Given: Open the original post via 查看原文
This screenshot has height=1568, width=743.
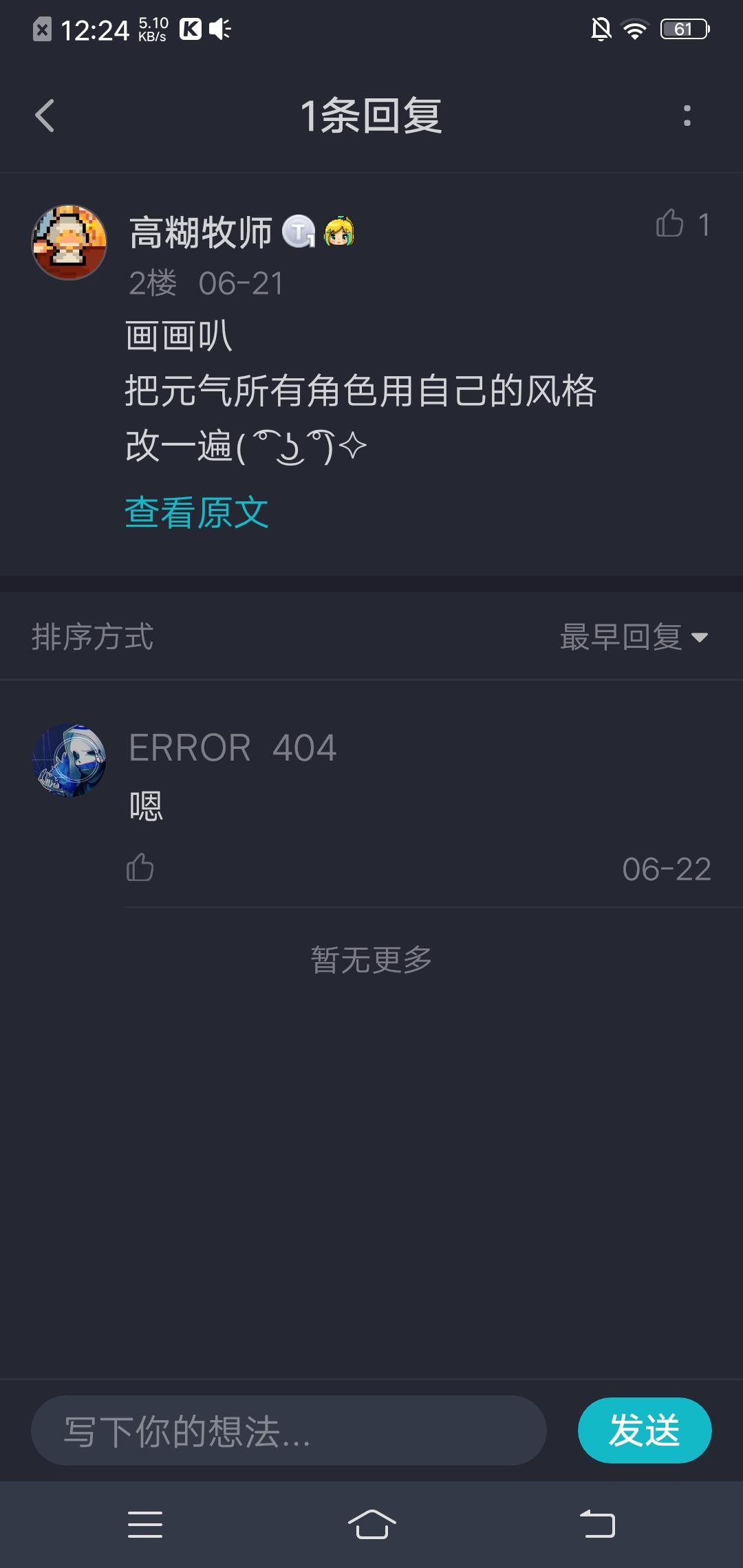Looking at the screenshot, I should pos(196,513).
